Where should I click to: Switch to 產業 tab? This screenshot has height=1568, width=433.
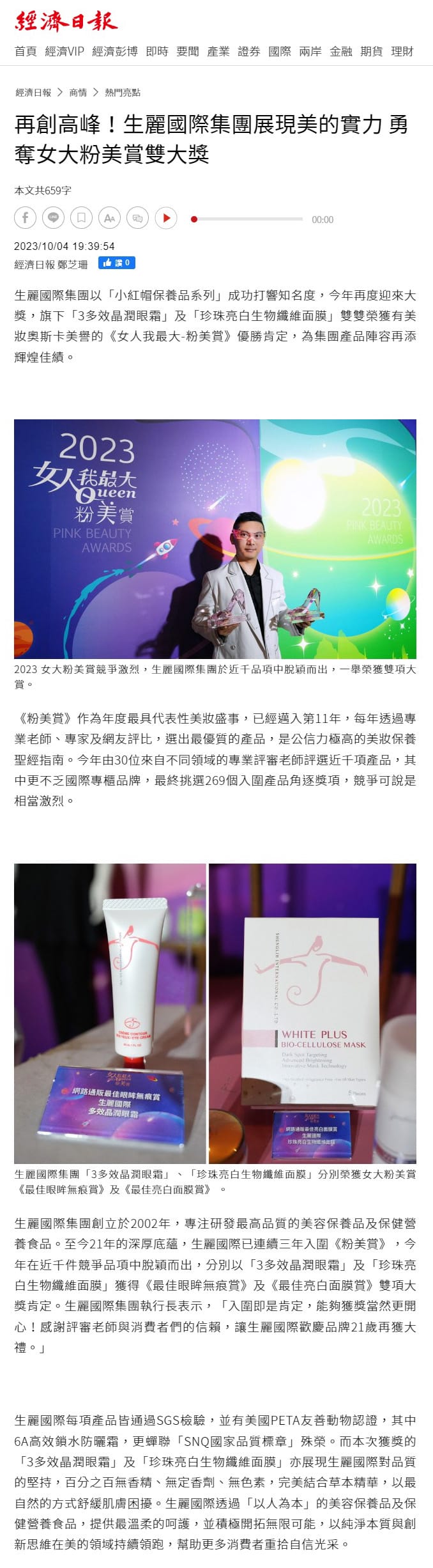218,52
